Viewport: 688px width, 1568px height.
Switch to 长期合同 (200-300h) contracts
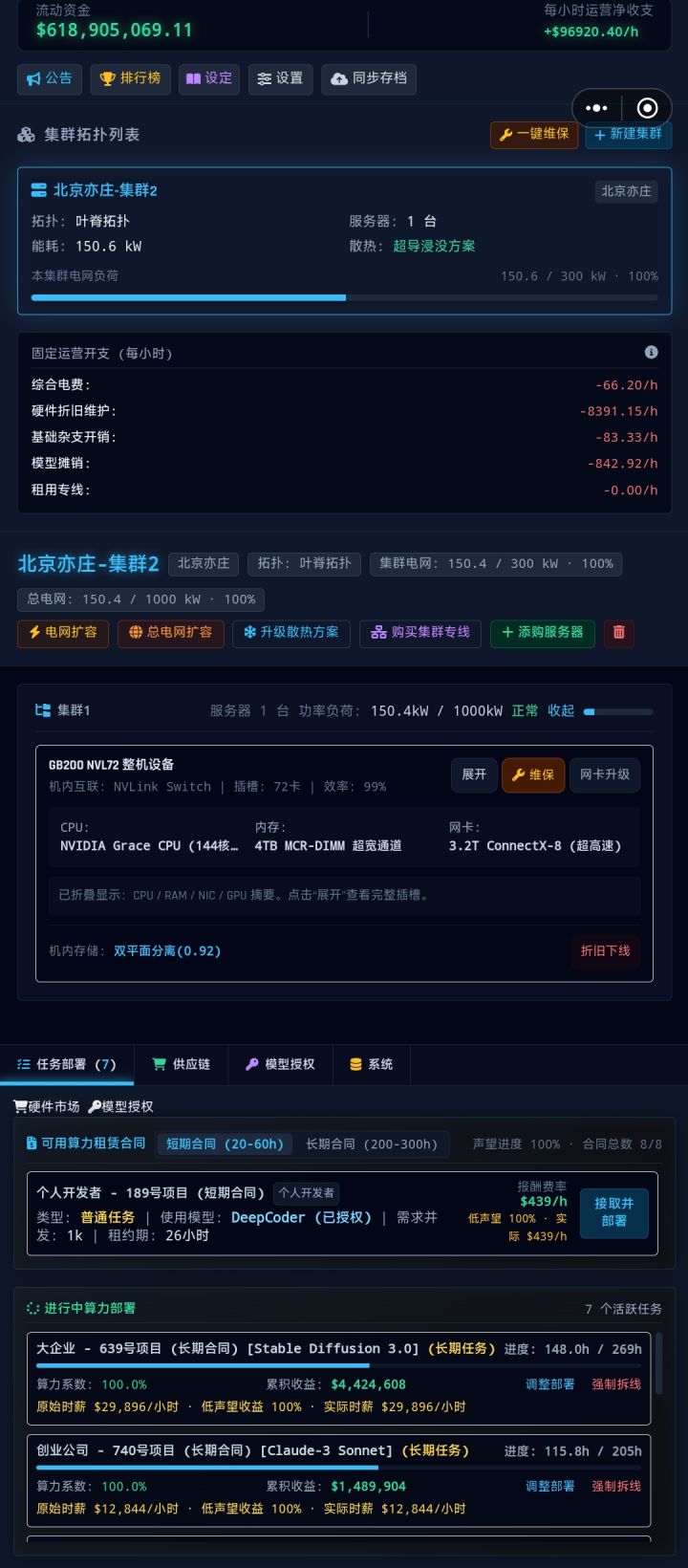pos(372,1143)
